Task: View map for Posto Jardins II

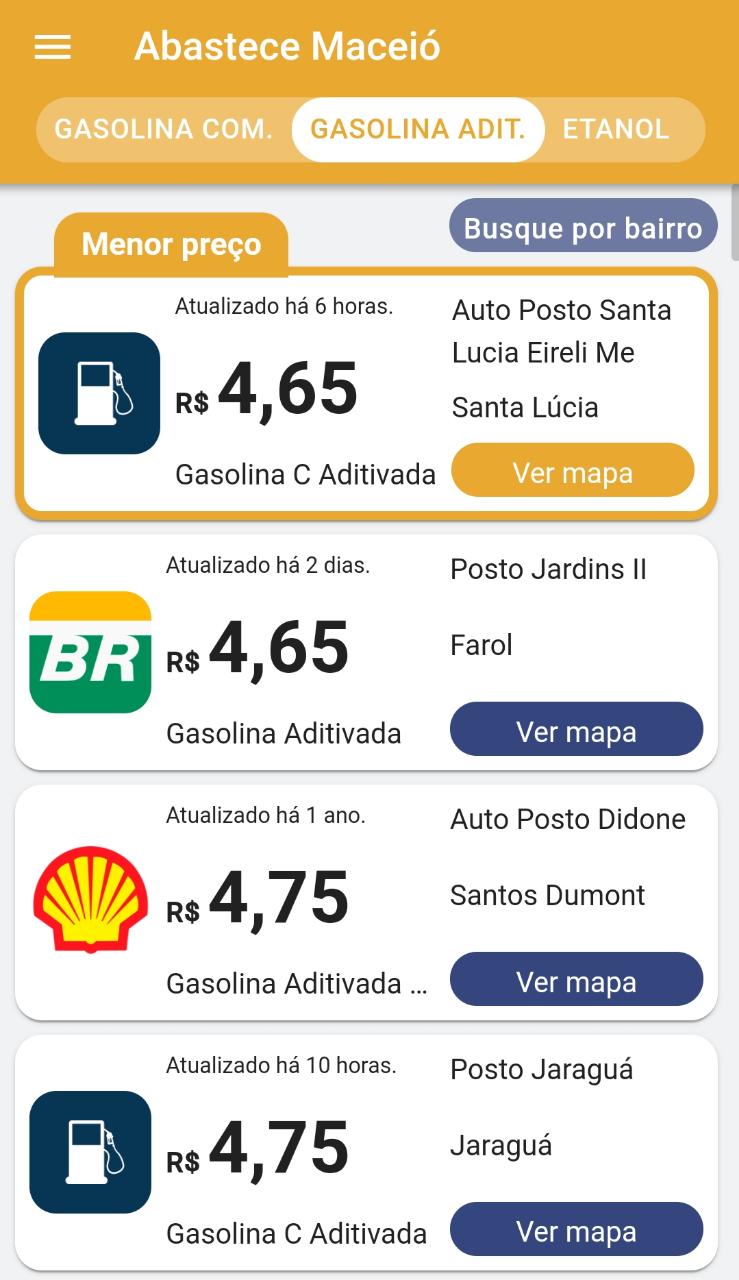Action: [576, 731]
